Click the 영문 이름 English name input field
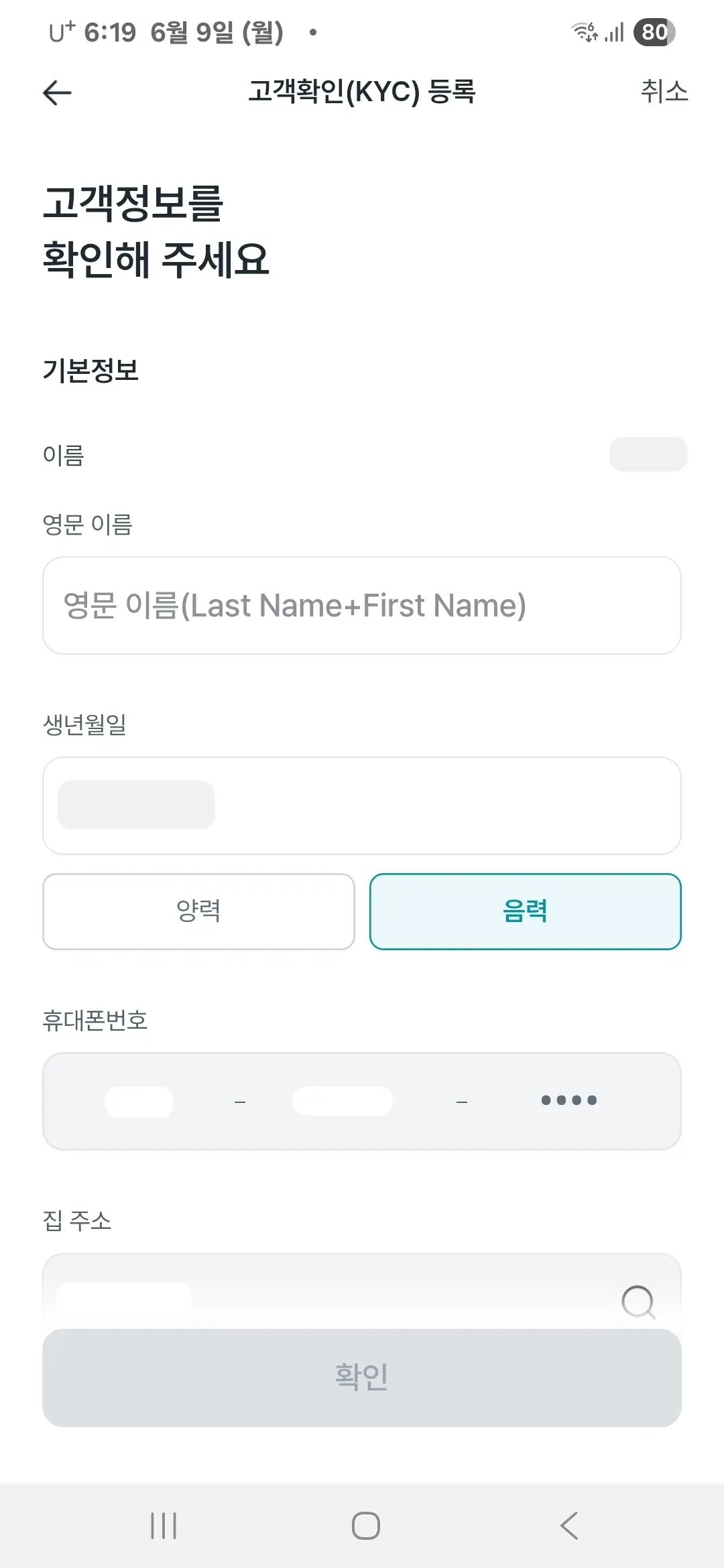 (x=362, y=605)
